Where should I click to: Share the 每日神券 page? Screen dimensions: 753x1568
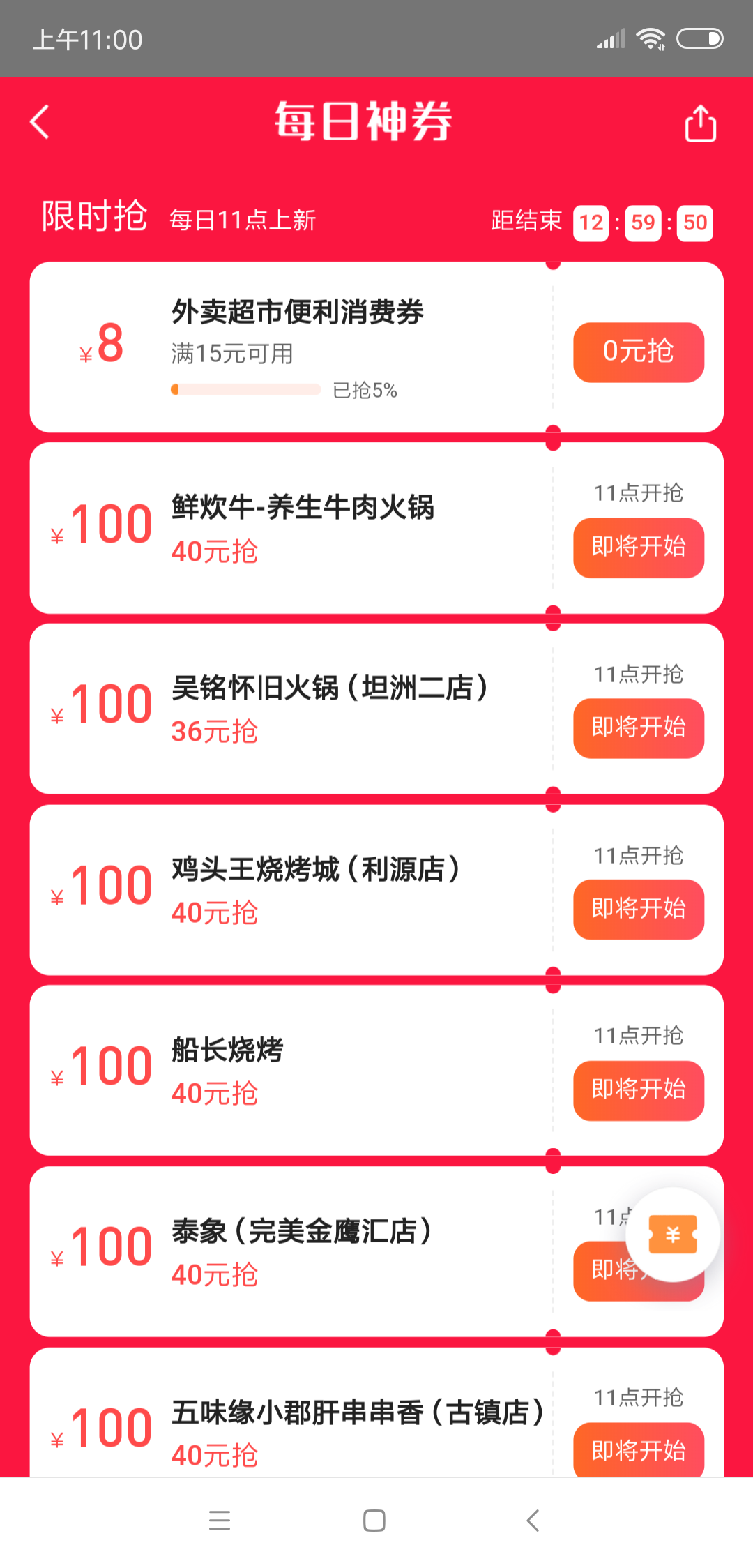coord(700,123)
